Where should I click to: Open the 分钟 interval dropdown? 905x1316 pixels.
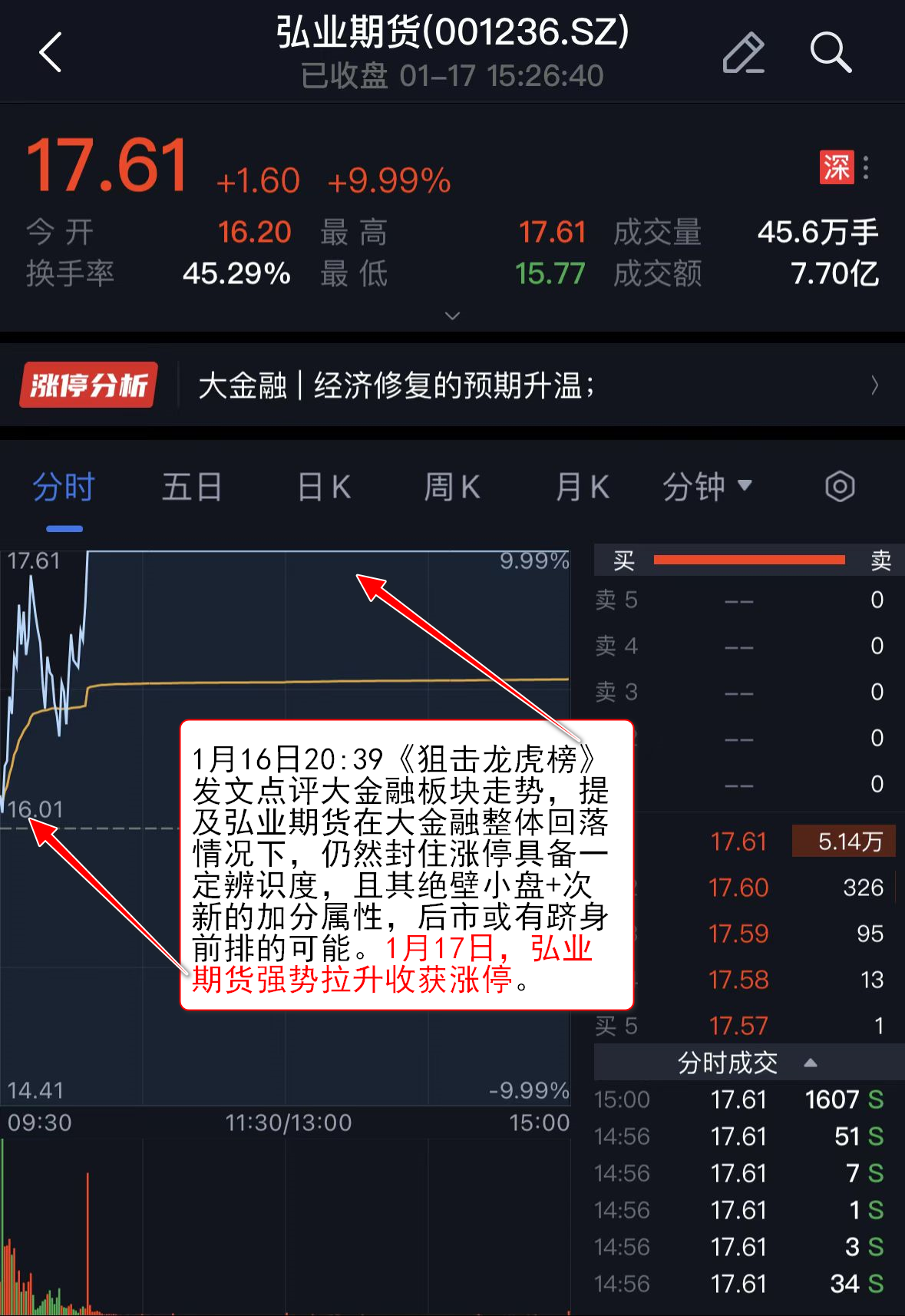[x=707, y=487]
